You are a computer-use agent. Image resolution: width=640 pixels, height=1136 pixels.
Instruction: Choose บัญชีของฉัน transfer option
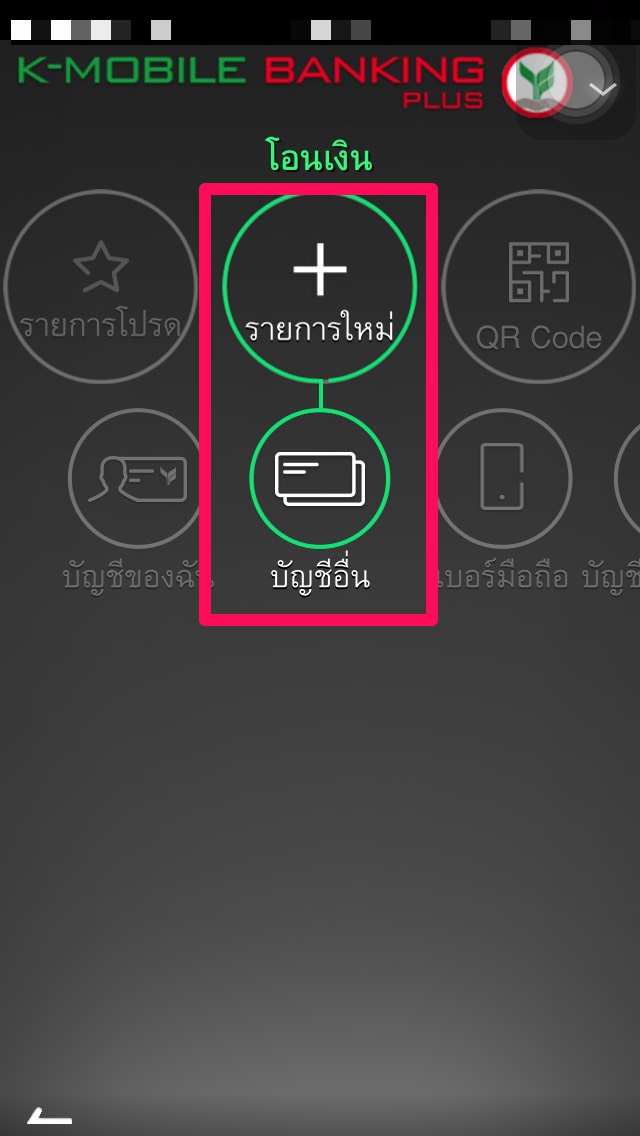(x=137, y=479)
